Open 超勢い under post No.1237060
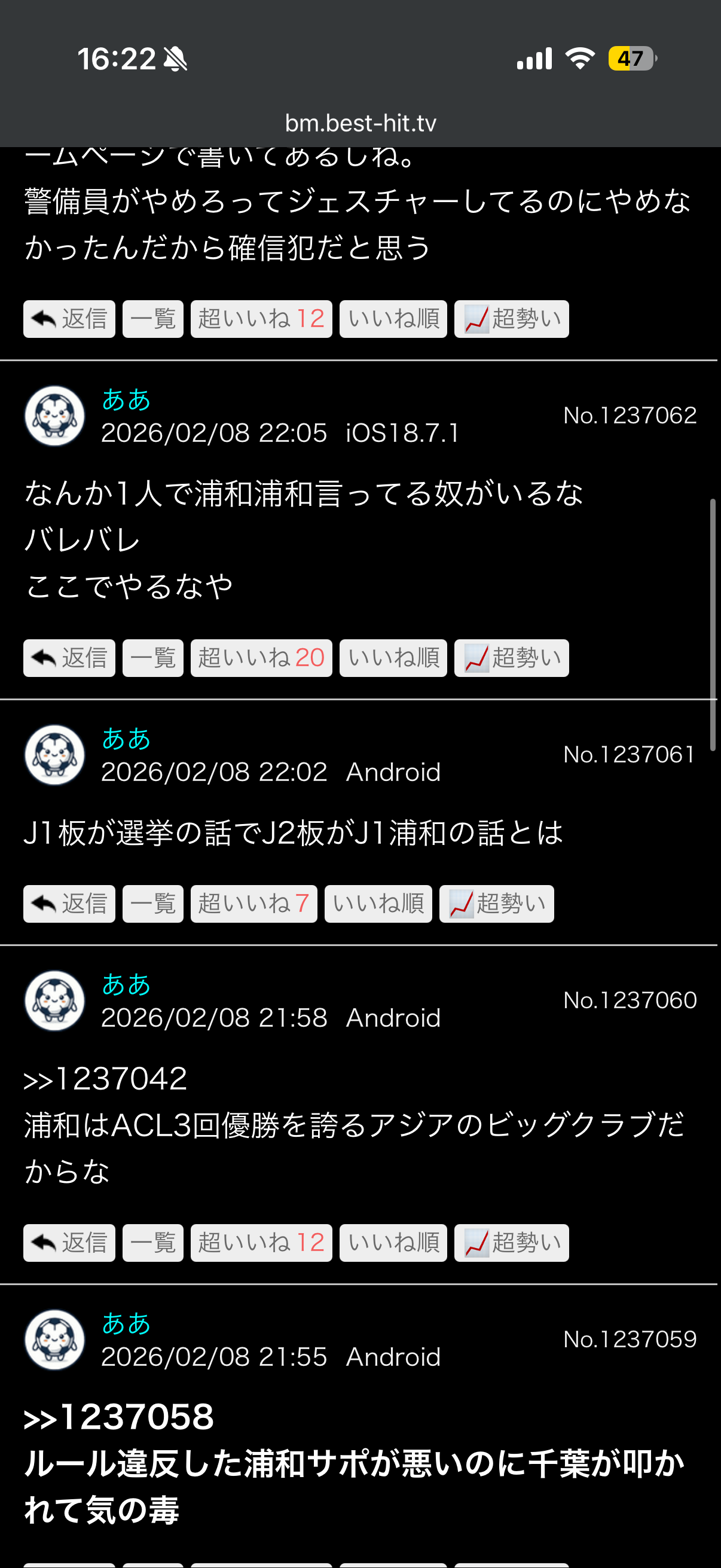This screenshot has height=1568, width=721. pos(511,1243)
